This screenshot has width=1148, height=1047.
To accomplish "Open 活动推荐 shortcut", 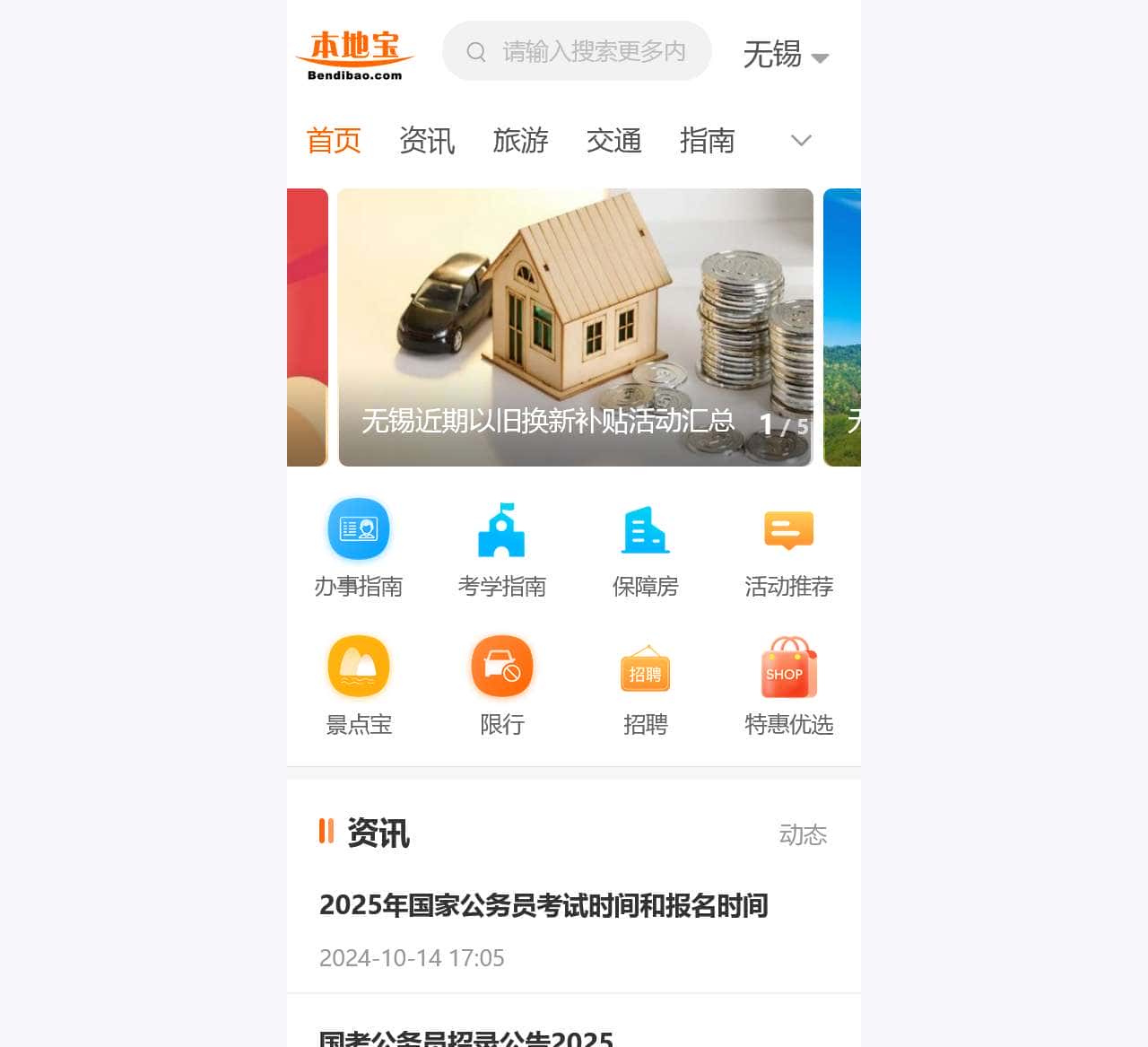I will pos(788,548).
